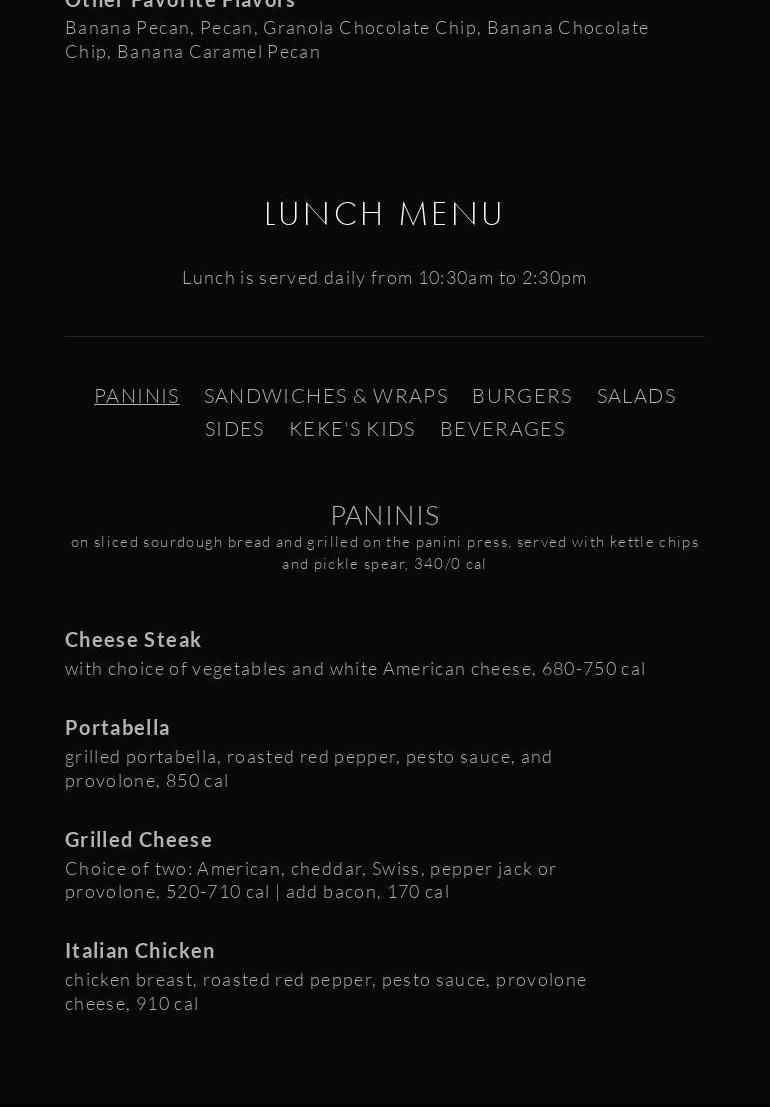View the Salads section
770x1107 pixels.
(636, 396)
